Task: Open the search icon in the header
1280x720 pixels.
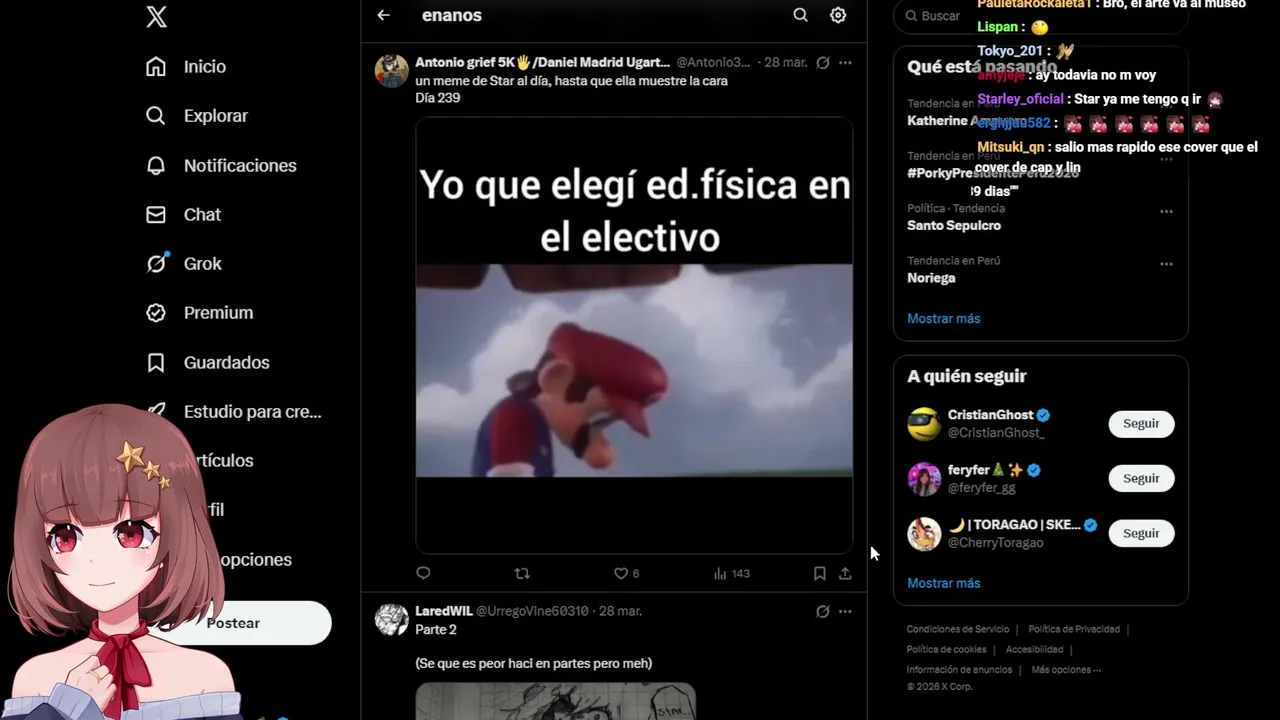Action: (800, 15)
